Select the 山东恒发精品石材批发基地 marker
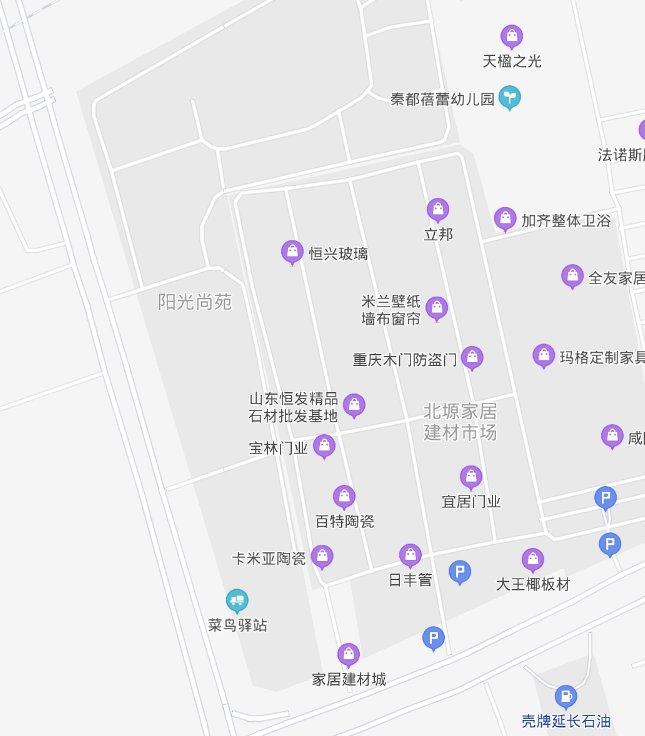The height and width of the screenshot is (736, 645). click(x=354, y=405)
